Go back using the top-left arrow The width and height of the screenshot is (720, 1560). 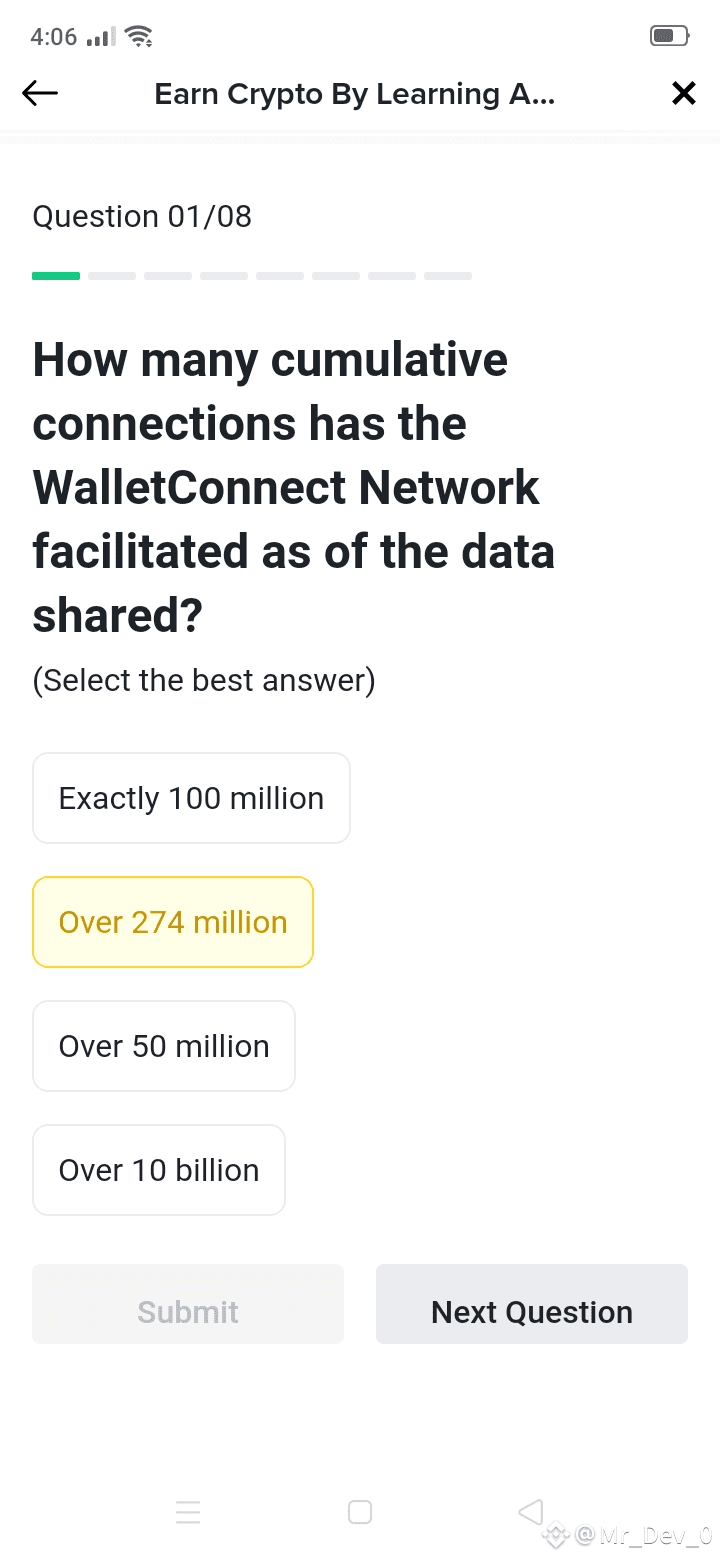(40, 93)
